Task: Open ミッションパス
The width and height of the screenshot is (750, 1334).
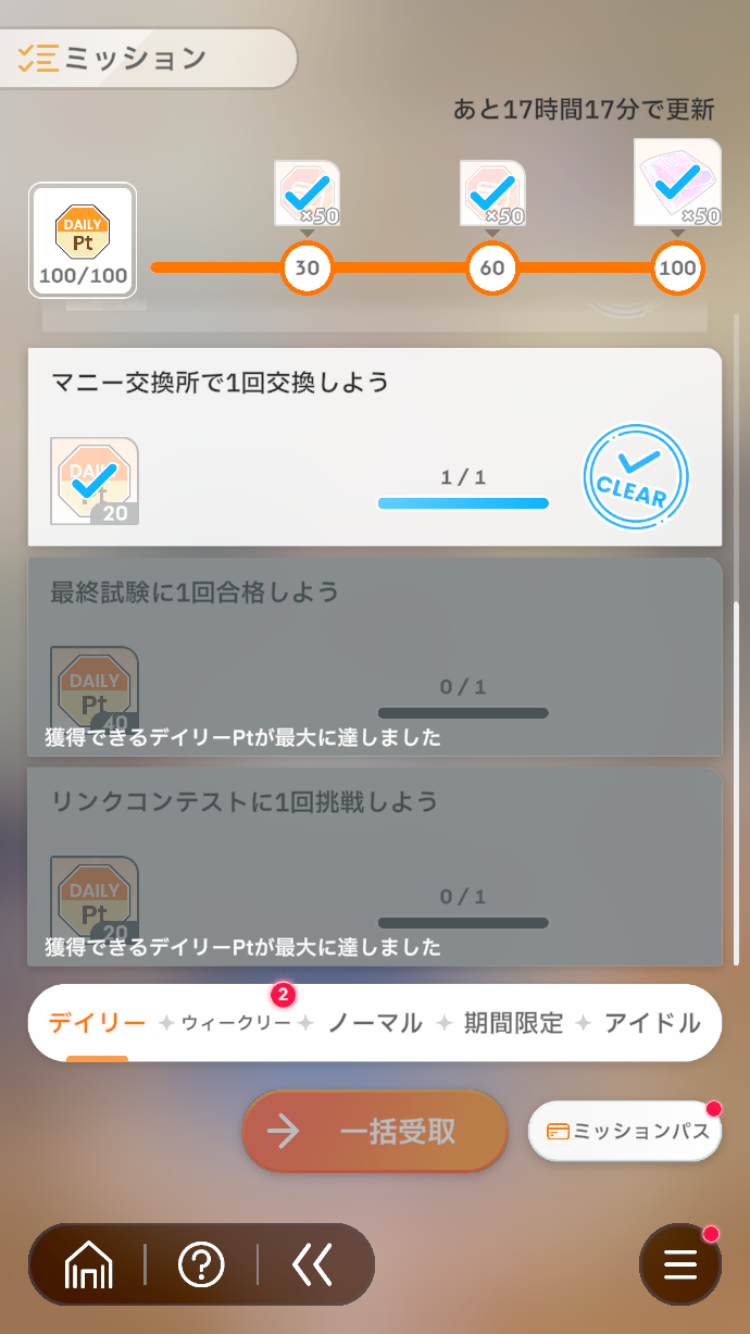Action: [625, 1131]
